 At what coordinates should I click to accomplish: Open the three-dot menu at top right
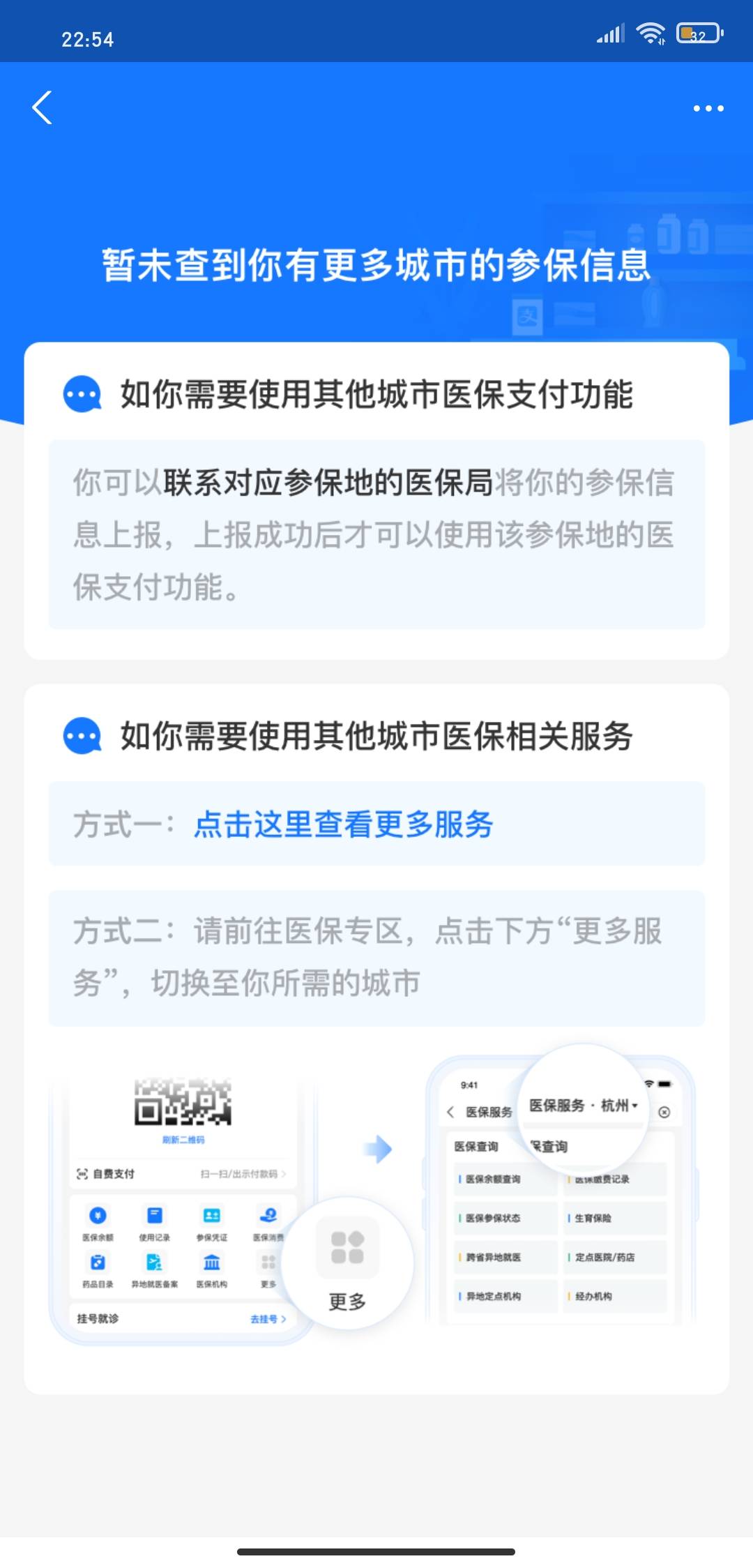(708, 108)
